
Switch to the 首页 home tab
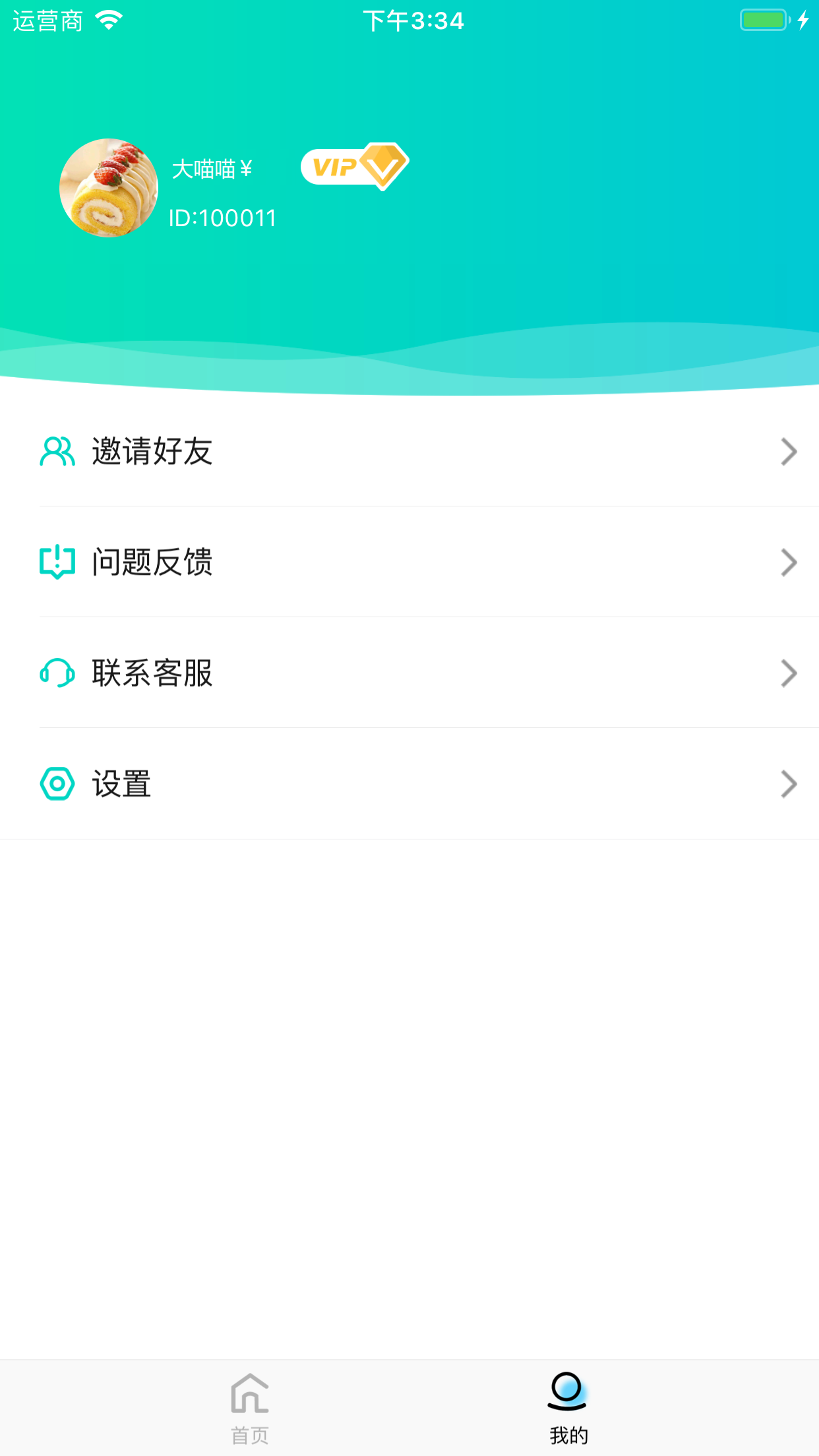pos(250,1407)
